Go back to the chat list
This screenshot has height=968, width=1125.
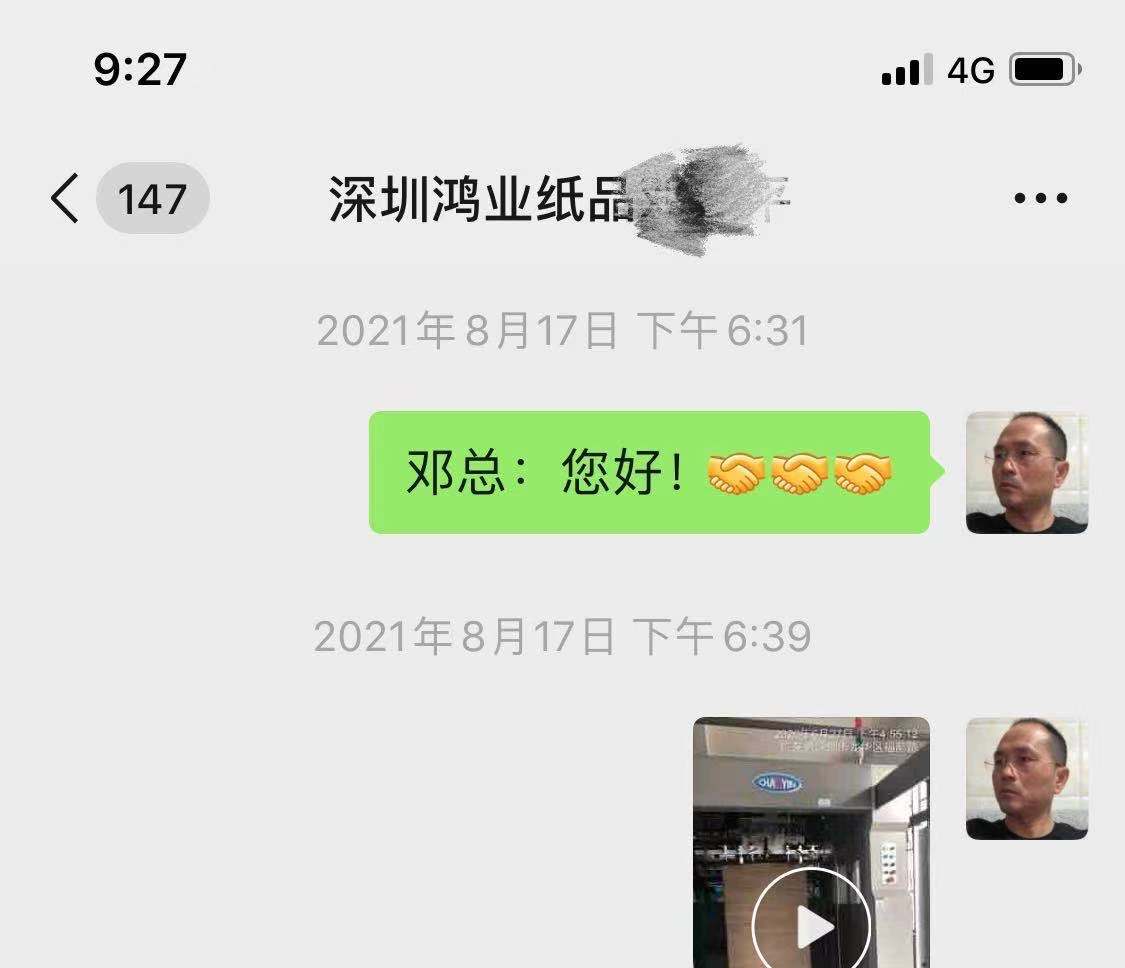[66, 198]
